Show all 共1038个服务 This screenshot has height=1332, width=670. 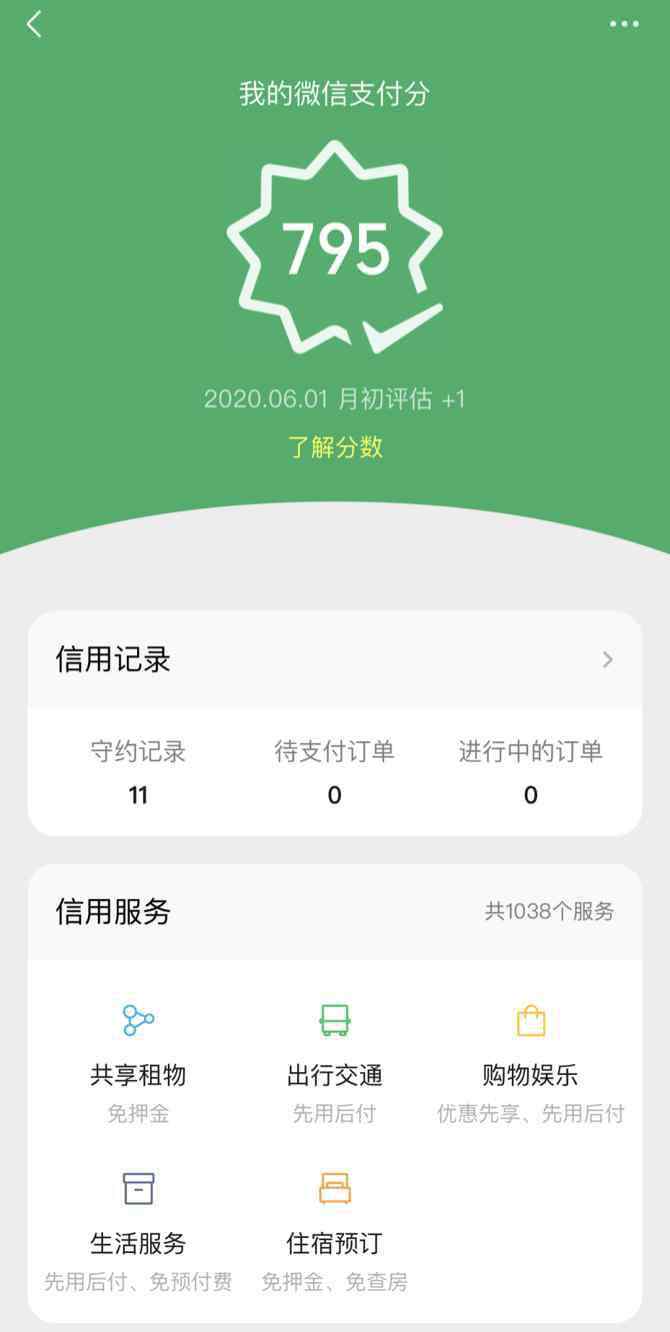click(549, 911)
